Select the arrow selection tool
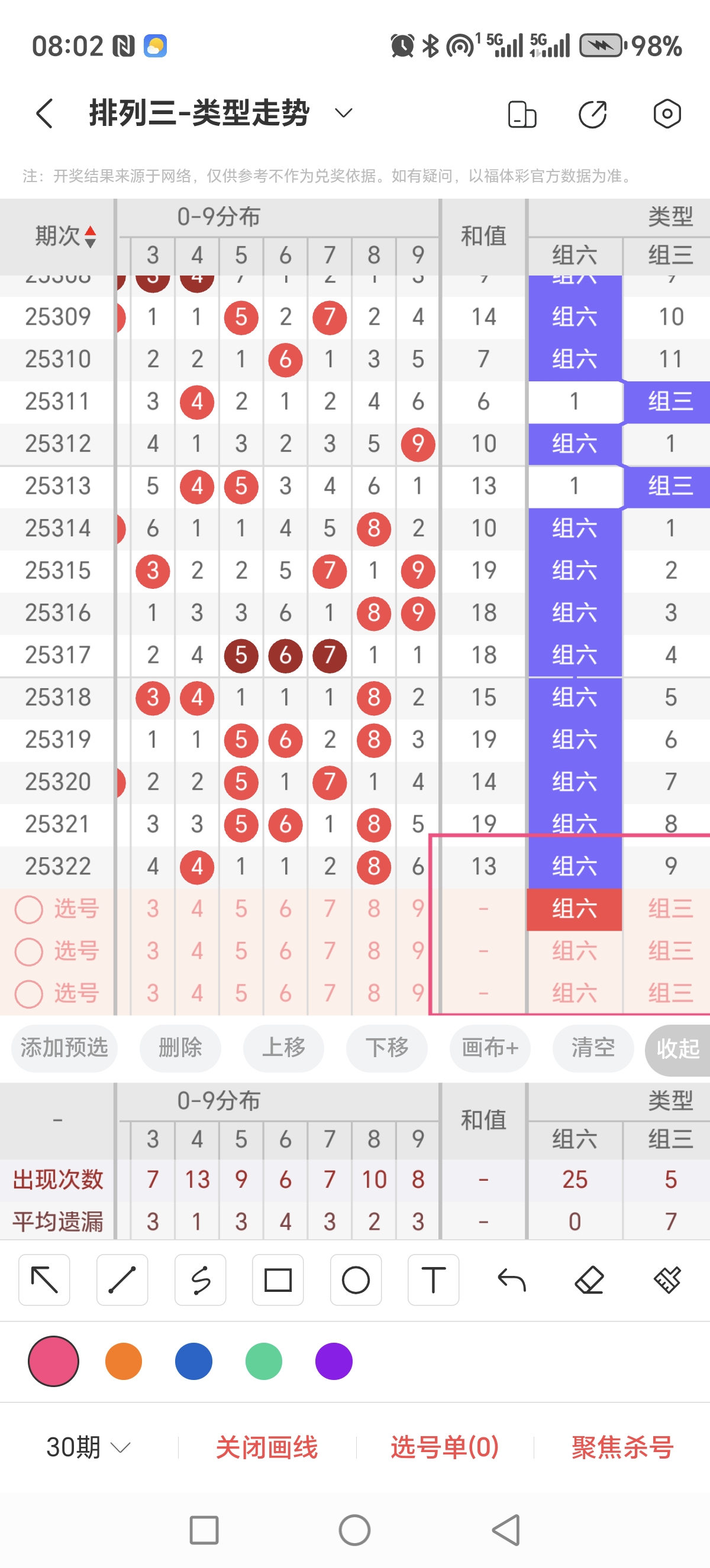This screenshot has width=710, height=1568. coord(43,1280)
